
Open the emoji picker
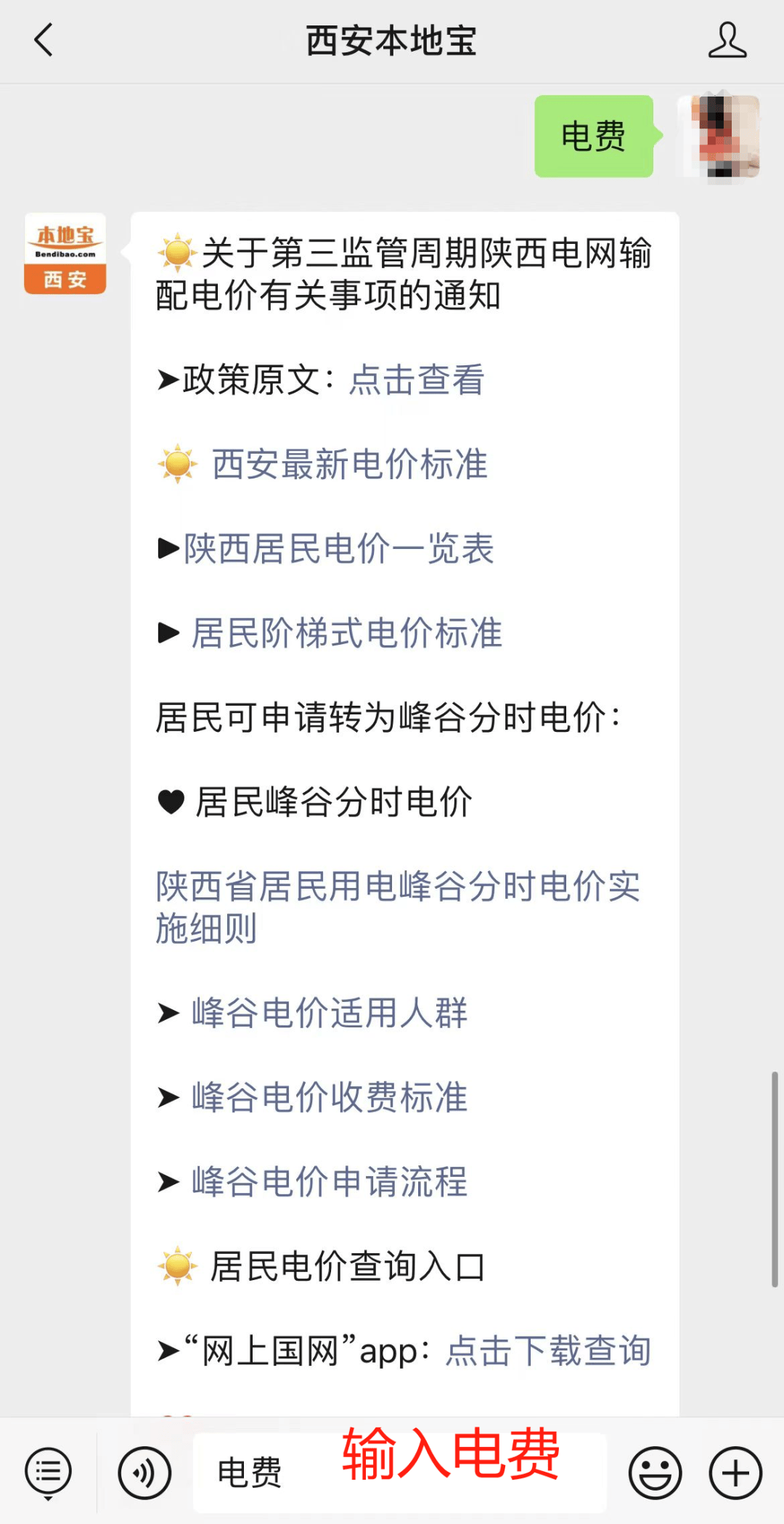click(x=655, y=1473)
